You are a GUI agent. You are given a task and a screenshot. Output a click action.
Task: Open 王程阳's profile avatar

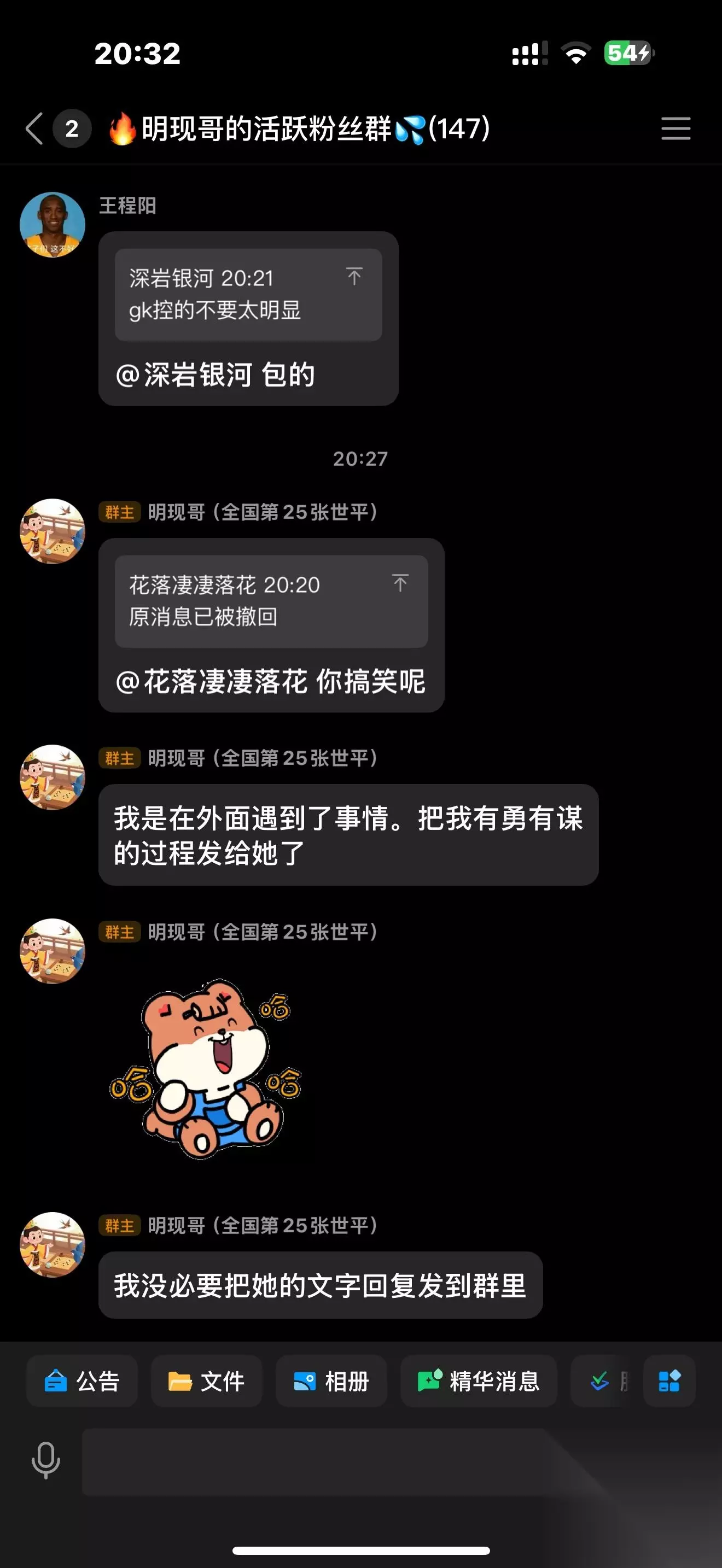tap(53, 225)
